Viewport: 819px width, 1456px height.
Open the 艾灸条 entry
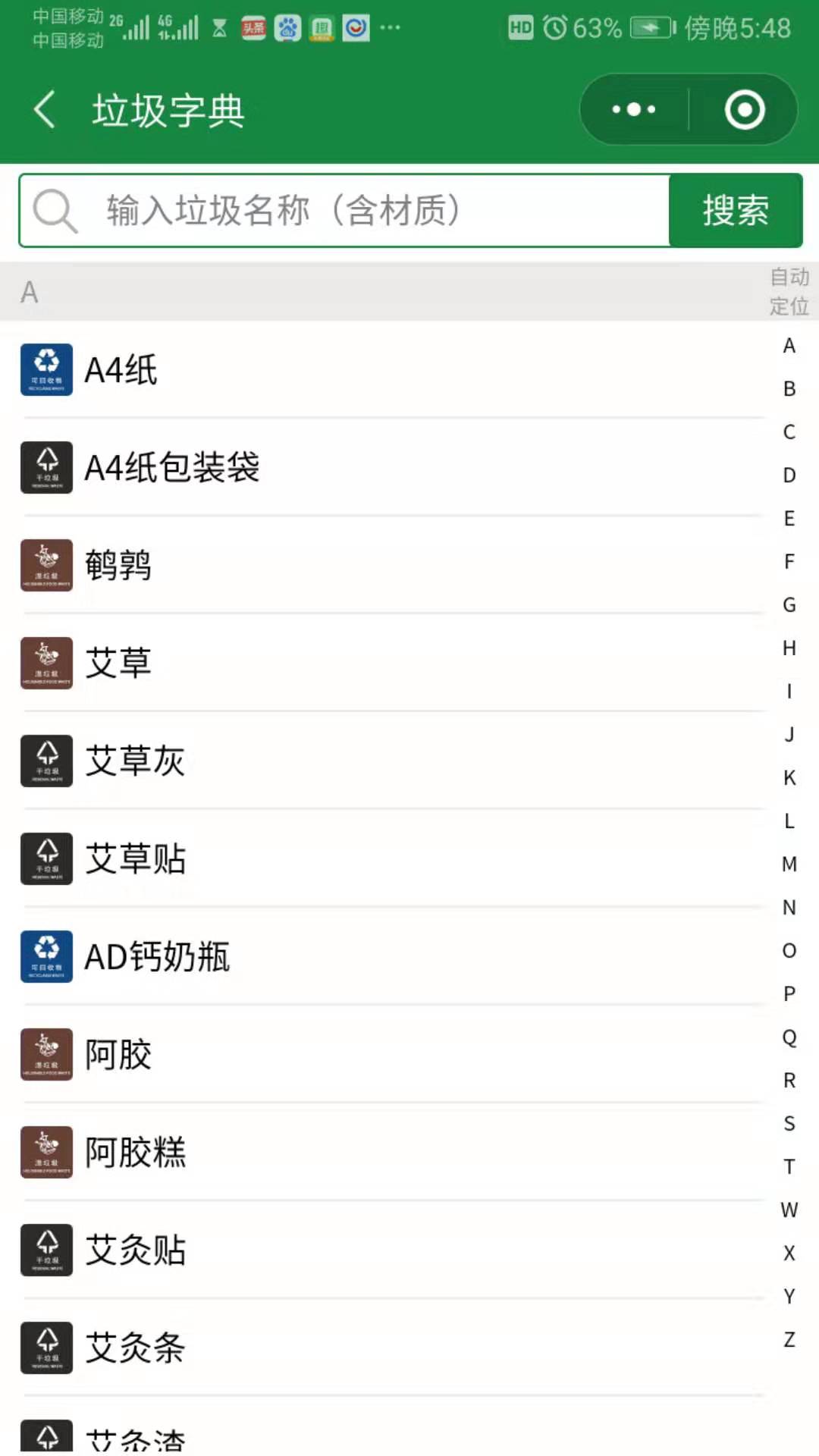[x=394, y=1348]
